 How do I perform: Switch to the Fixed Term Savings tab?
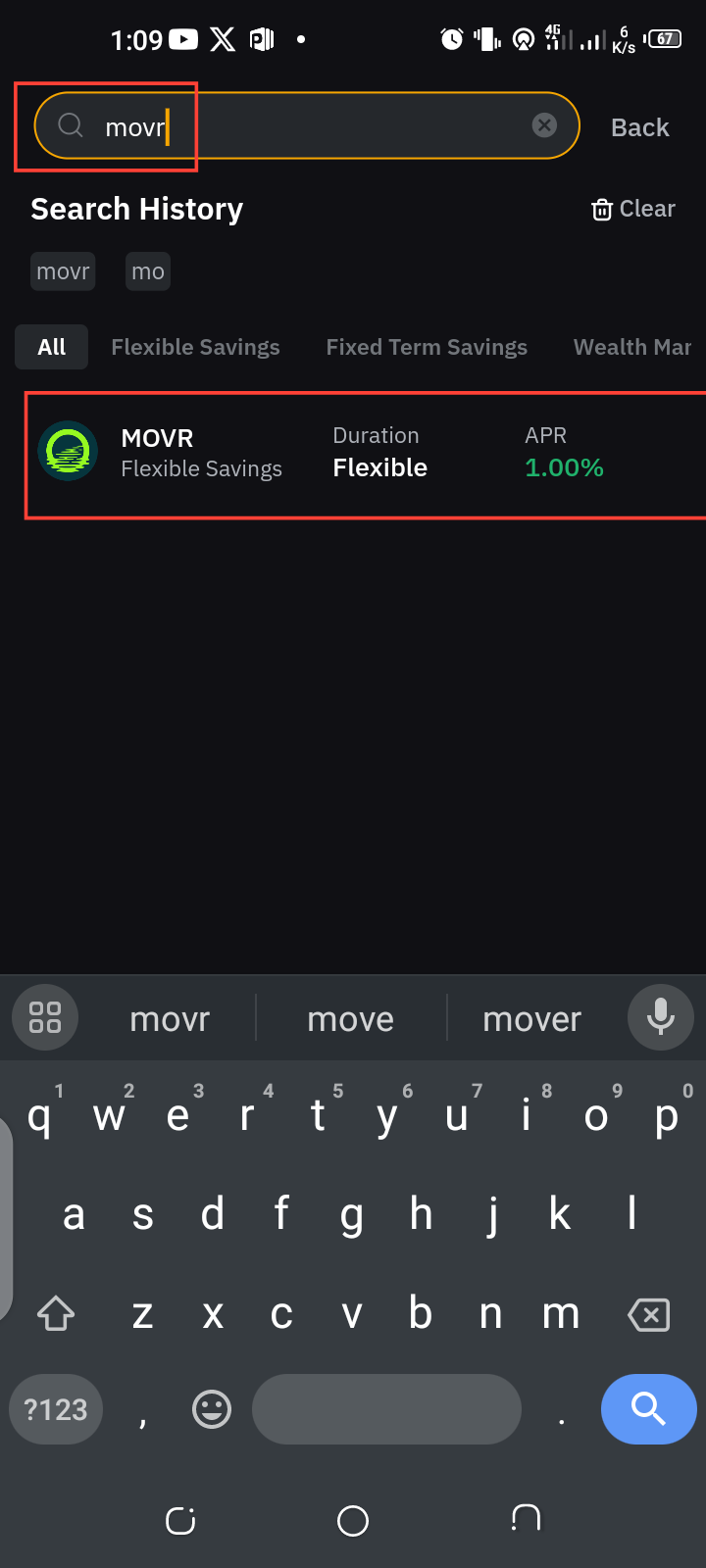(427, 347)
